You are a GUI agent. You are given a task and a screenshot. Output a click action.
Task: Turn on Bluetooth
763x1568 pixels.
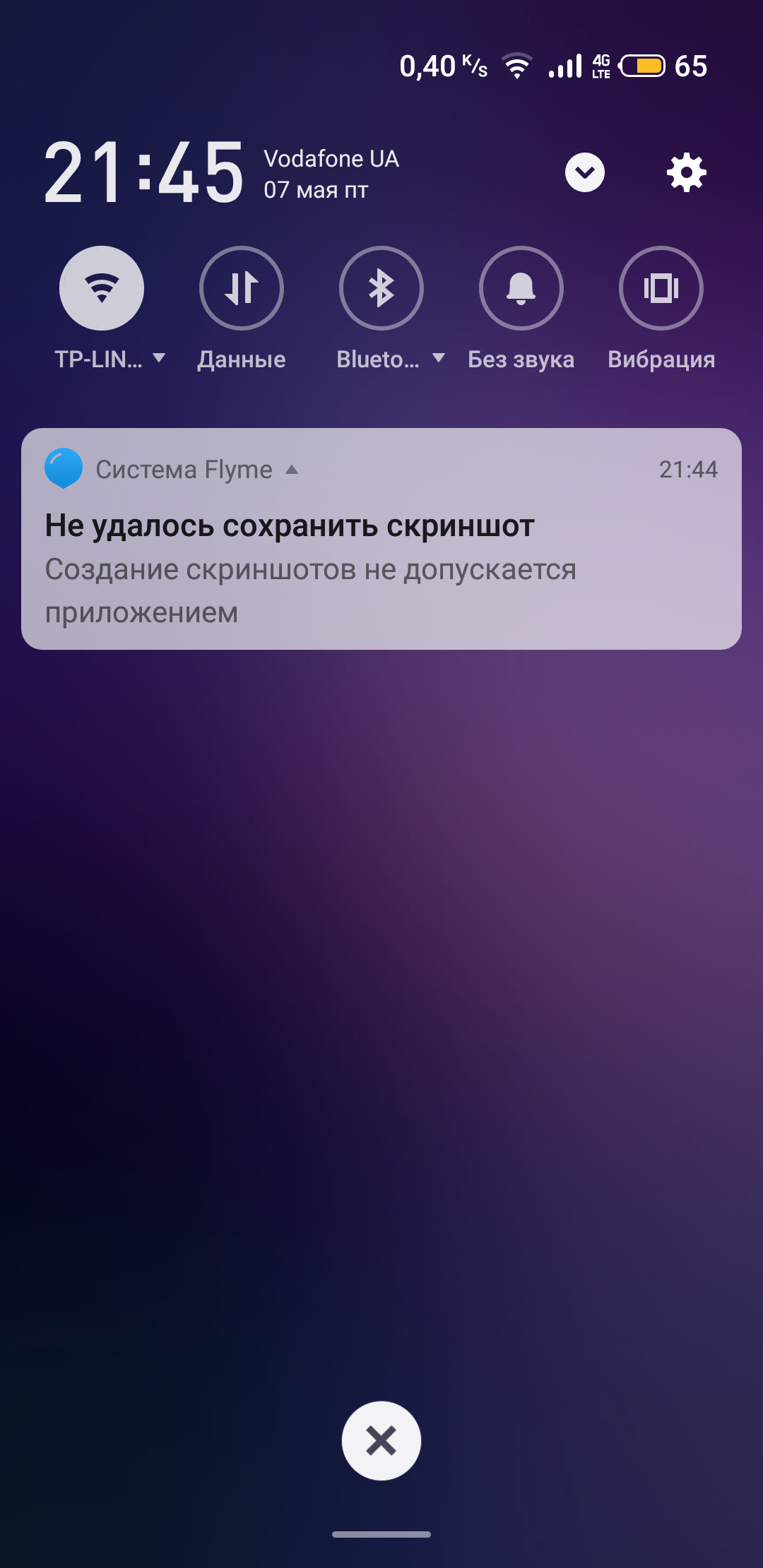381,288
